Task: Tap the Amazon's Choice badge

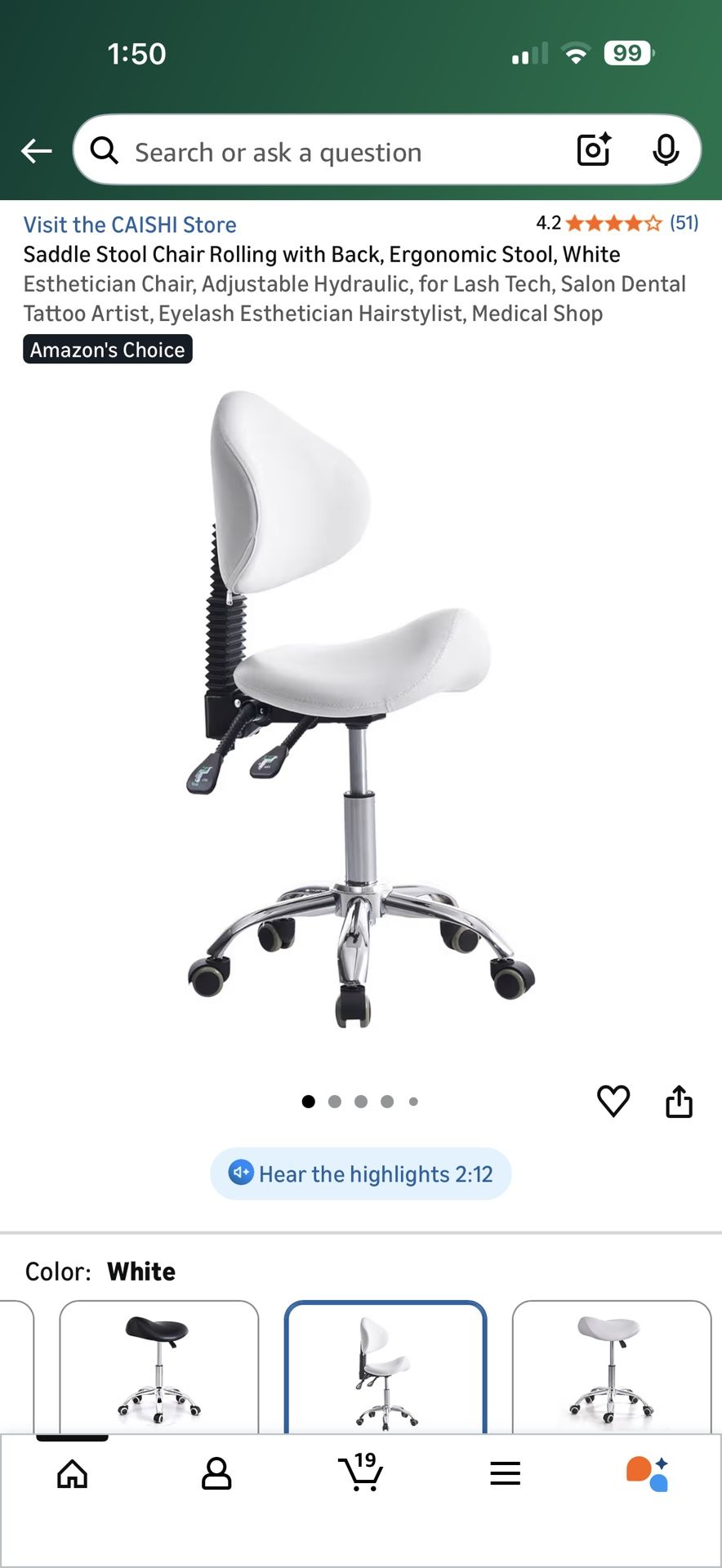Action: tap(107, 350)
